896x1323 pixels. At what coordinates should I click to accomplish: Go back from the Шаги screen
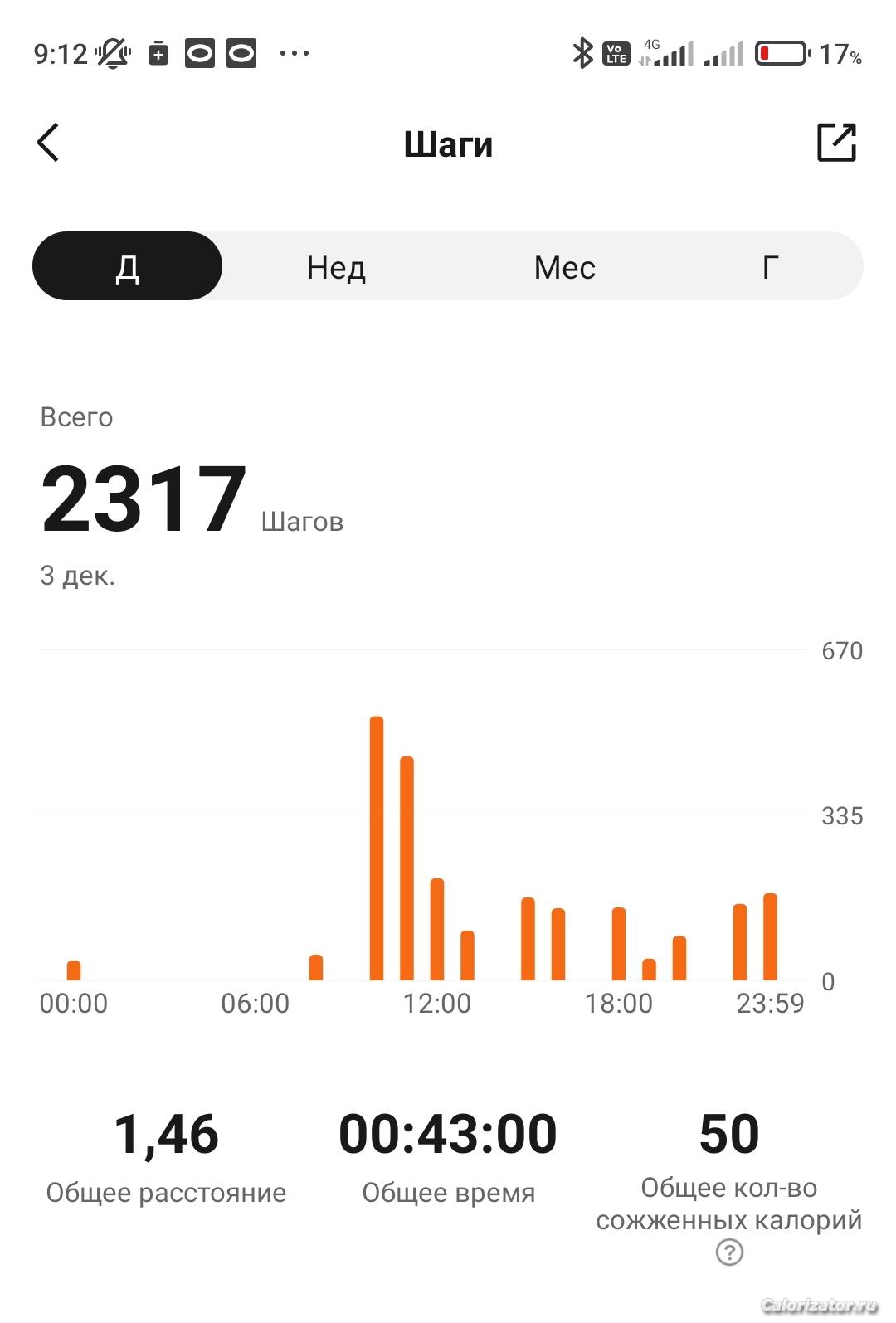(x=49, y=143)
